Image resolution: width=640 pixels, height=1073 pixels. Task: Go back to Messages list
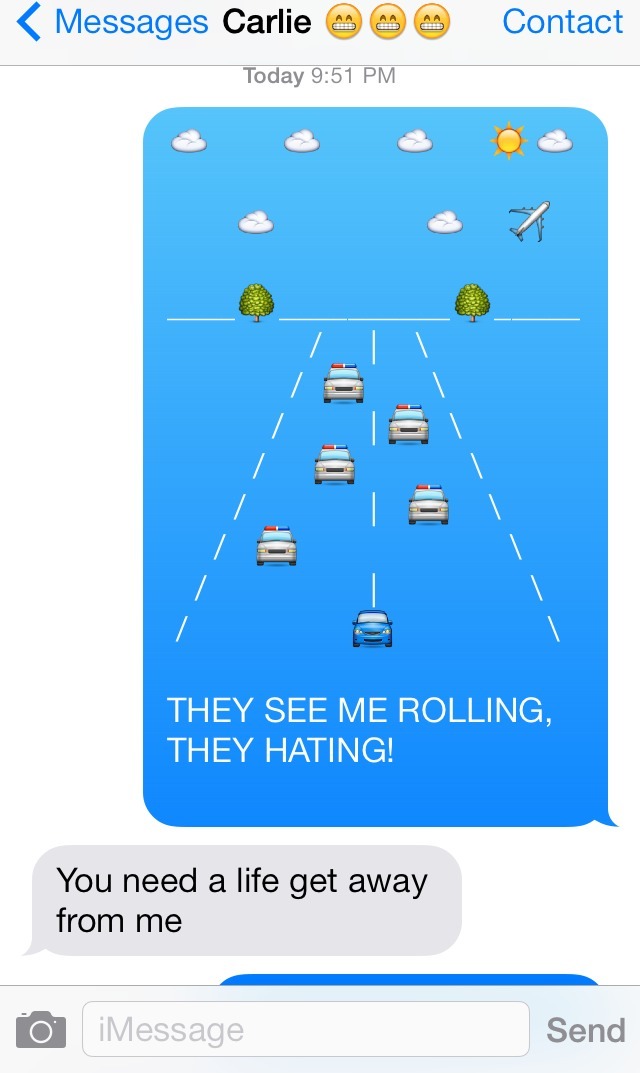tap(112, 22)
